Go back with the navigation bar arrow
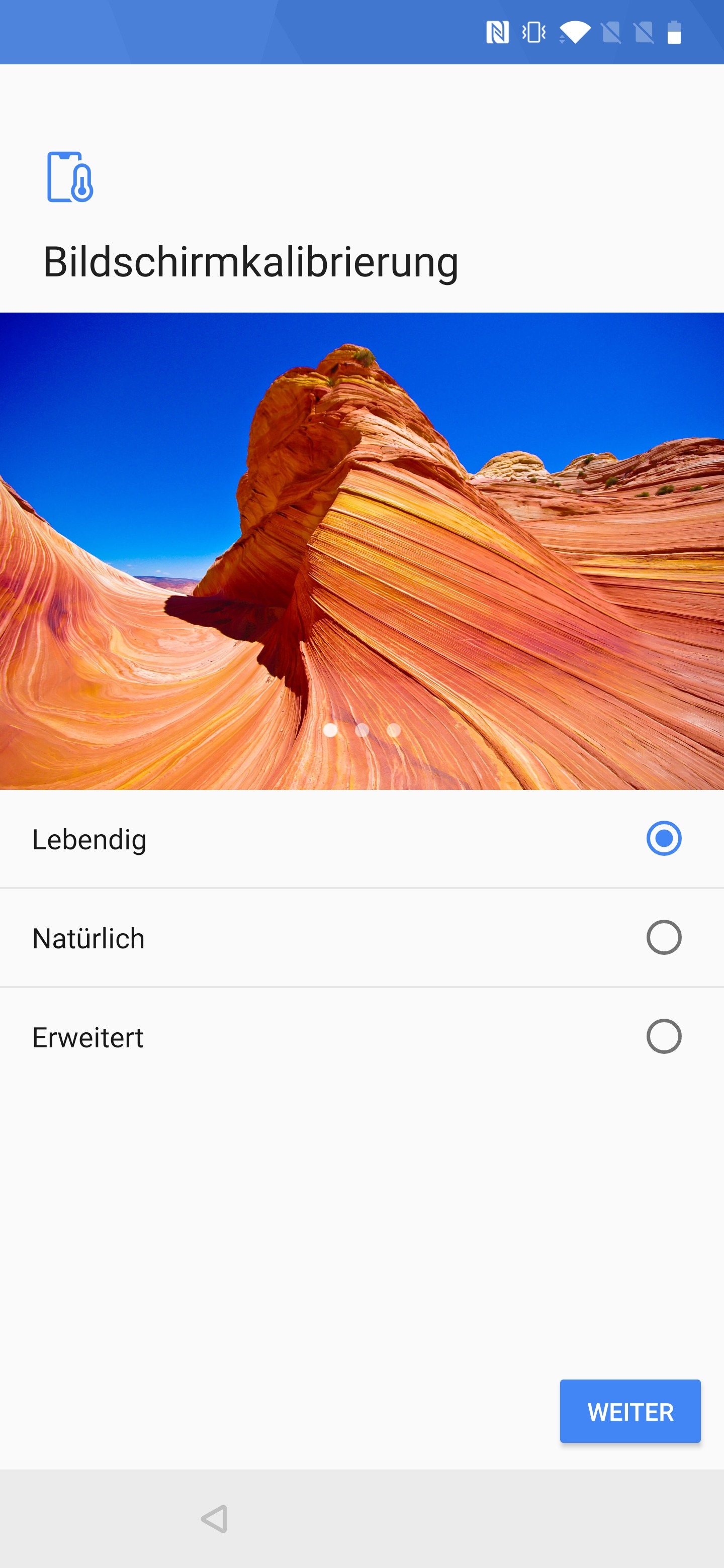724x1568 pixels. tap(214, 1519)
